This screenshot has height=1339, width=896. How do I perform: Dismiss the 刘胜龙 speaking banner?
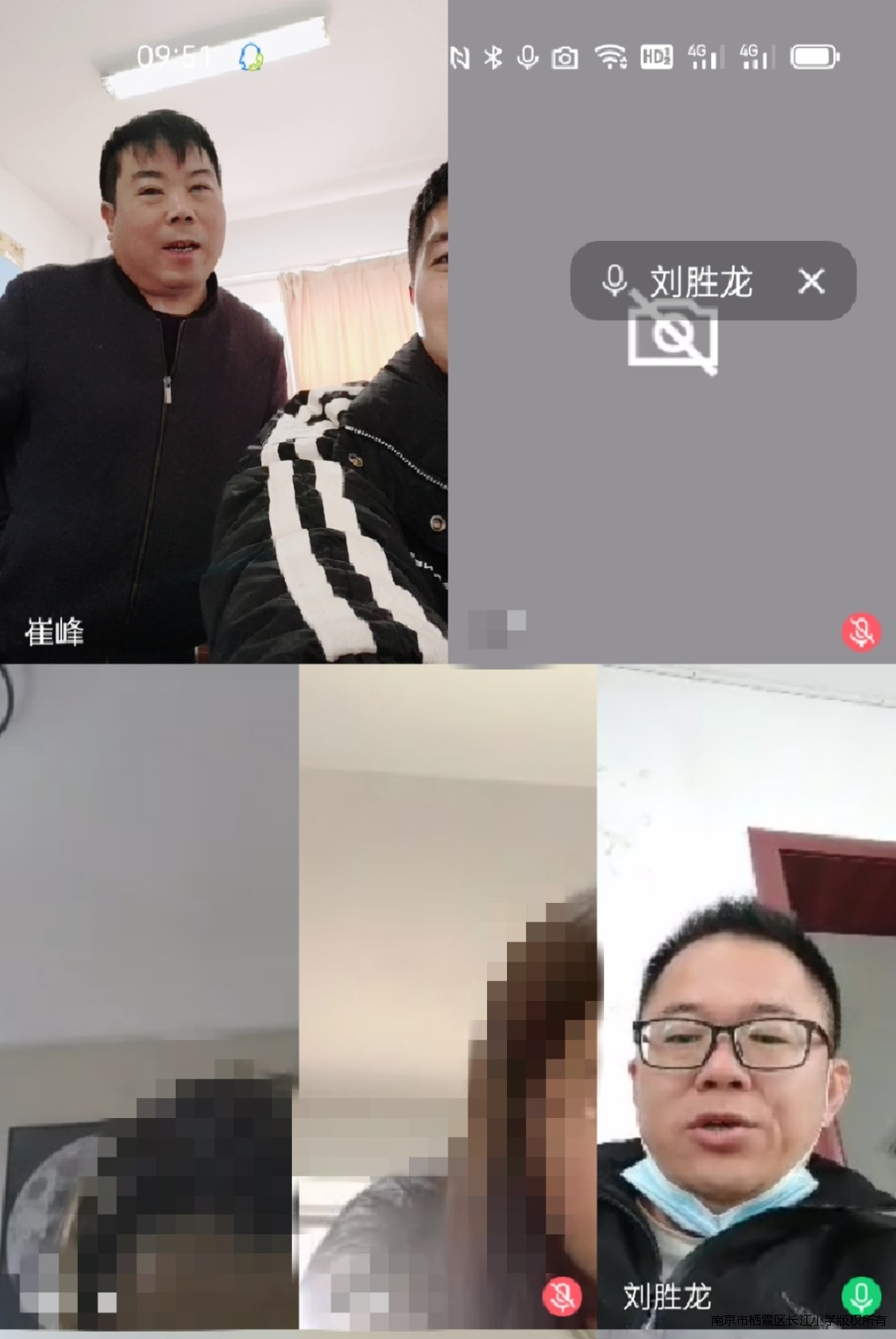click(x=811, y=281)
